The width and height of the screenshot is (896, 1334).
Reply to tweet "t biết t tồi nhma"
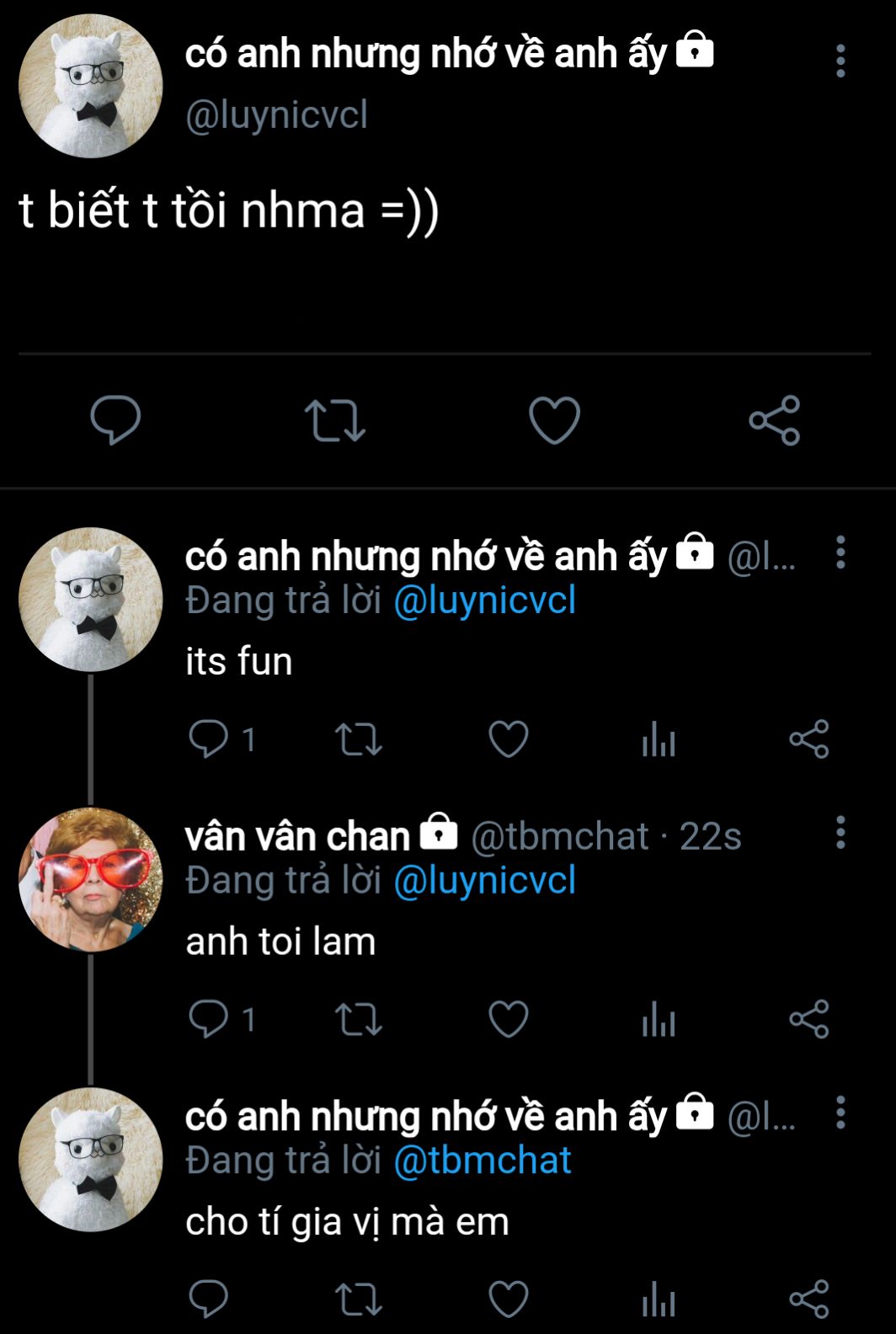click(x=115, y=419)
